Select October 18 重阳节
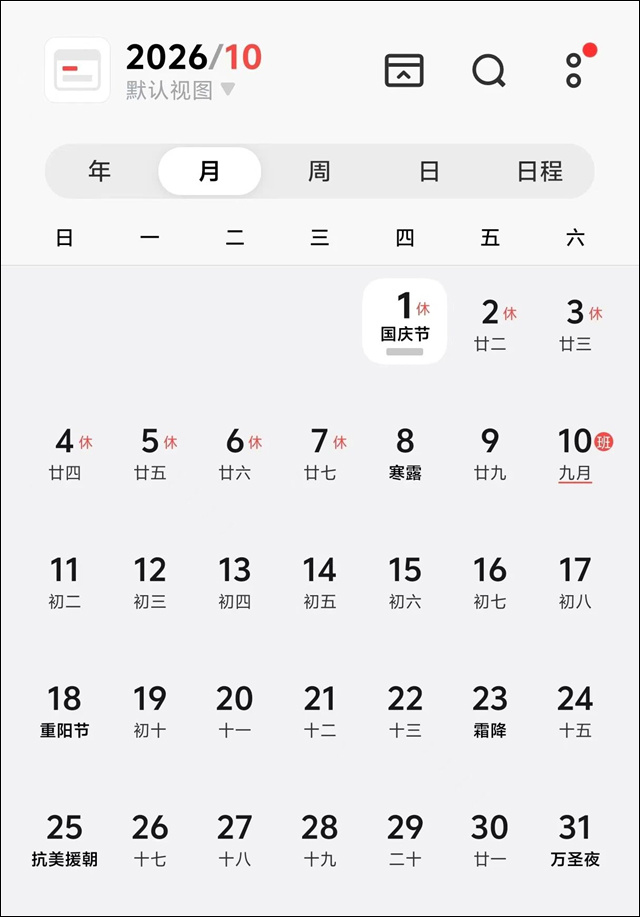 click(65, 711)
